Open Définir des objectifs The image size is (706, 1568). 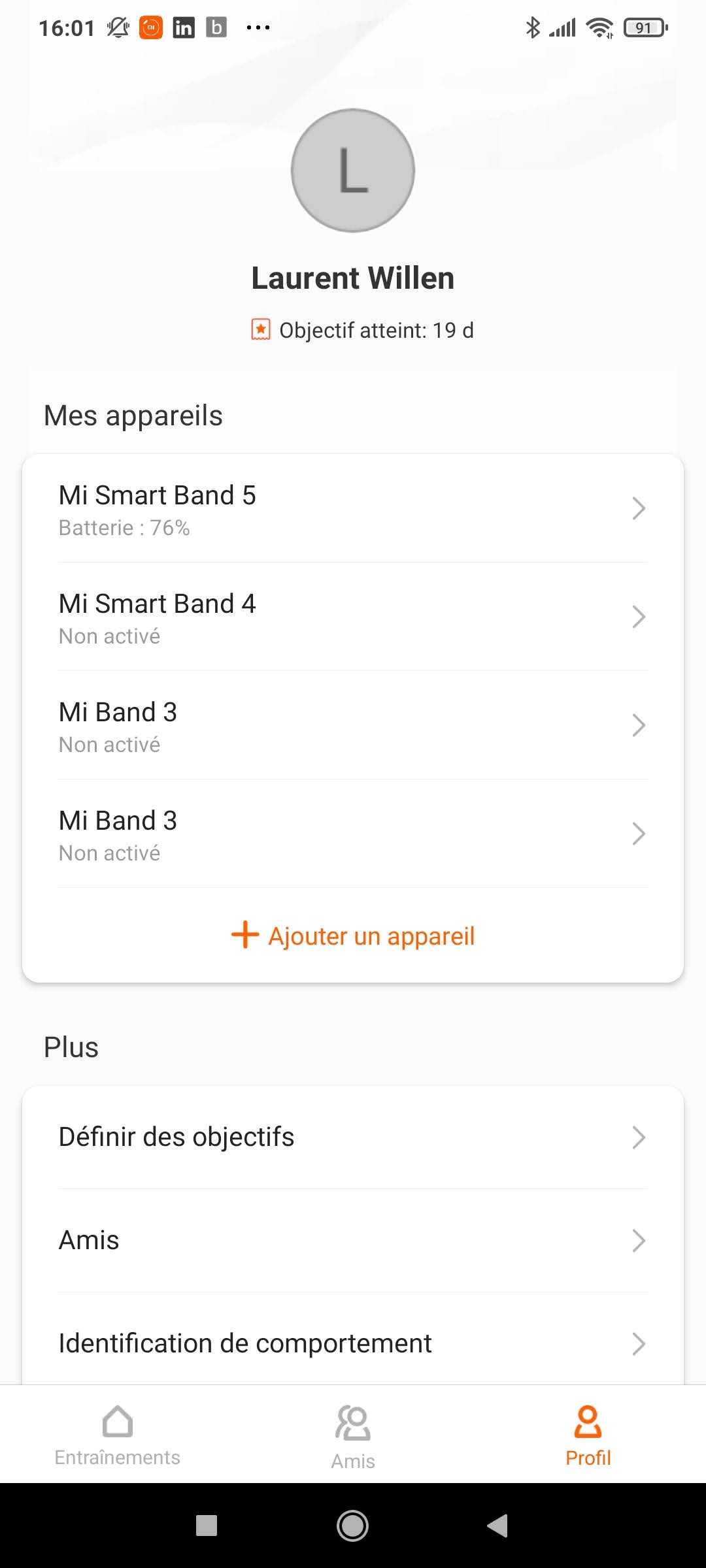[x=353, y=1137]
